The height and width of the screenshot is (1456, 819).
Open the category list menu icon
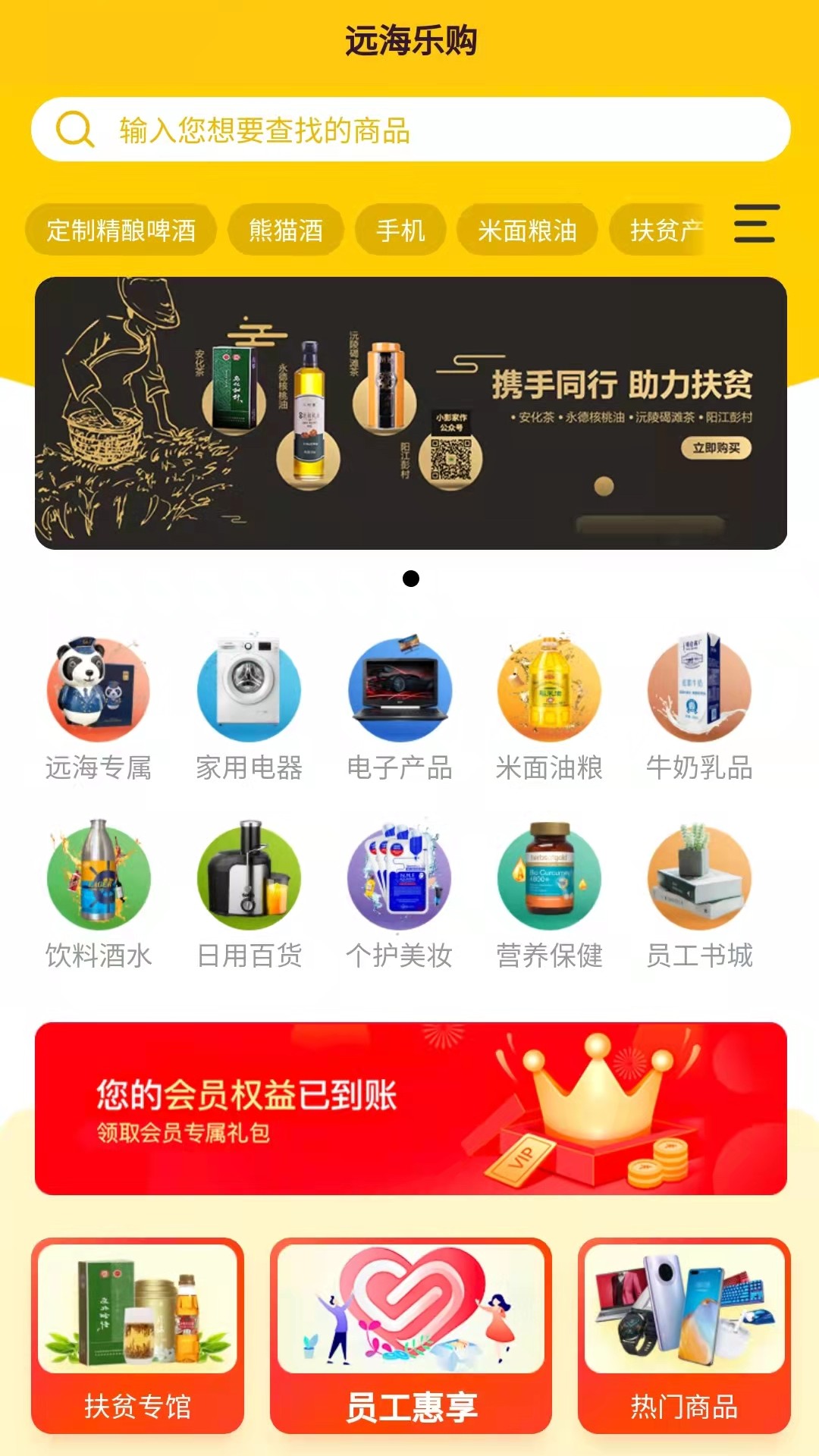755,224
